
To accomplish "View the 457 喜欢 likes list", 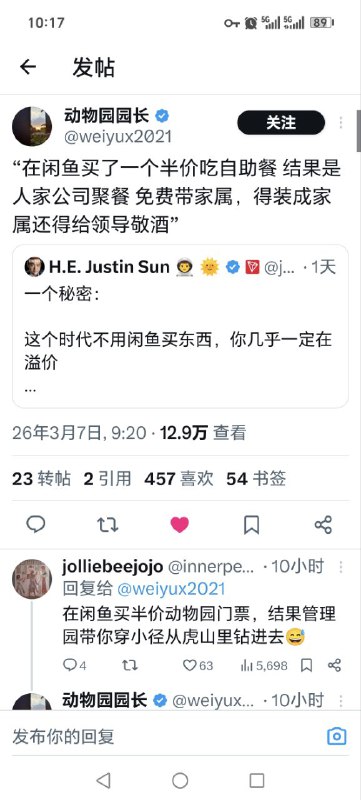I will point(179,479).
